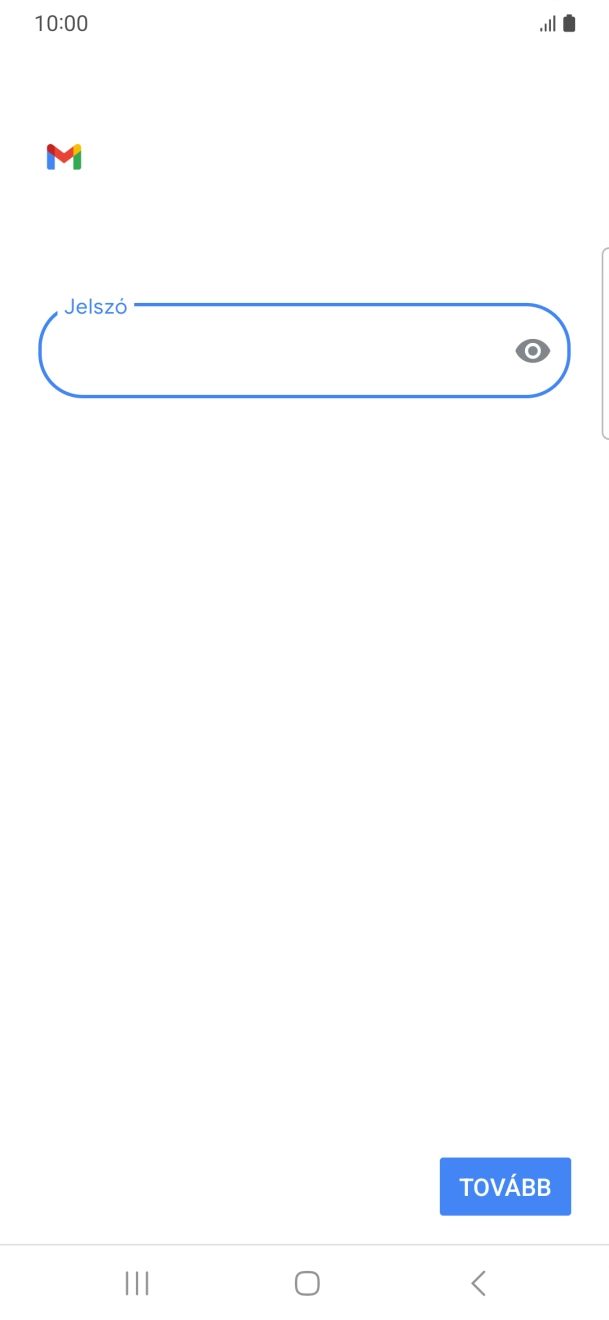This screenshot has height=1320, width=609.
Task: Focus the Jelszó password field
Action: [x=270, y=351]
